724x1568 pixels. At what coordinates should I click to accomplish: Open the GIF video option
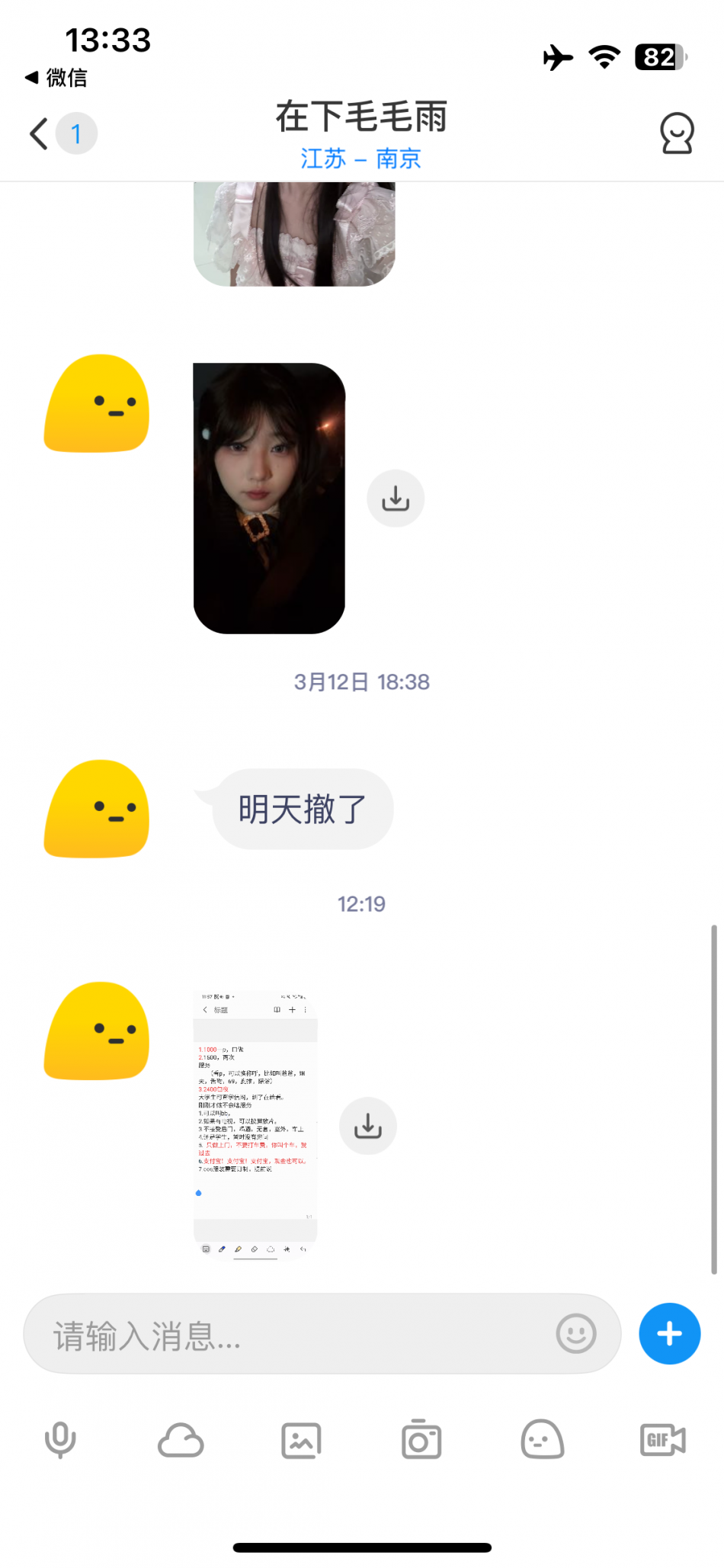click(662, 1441)
